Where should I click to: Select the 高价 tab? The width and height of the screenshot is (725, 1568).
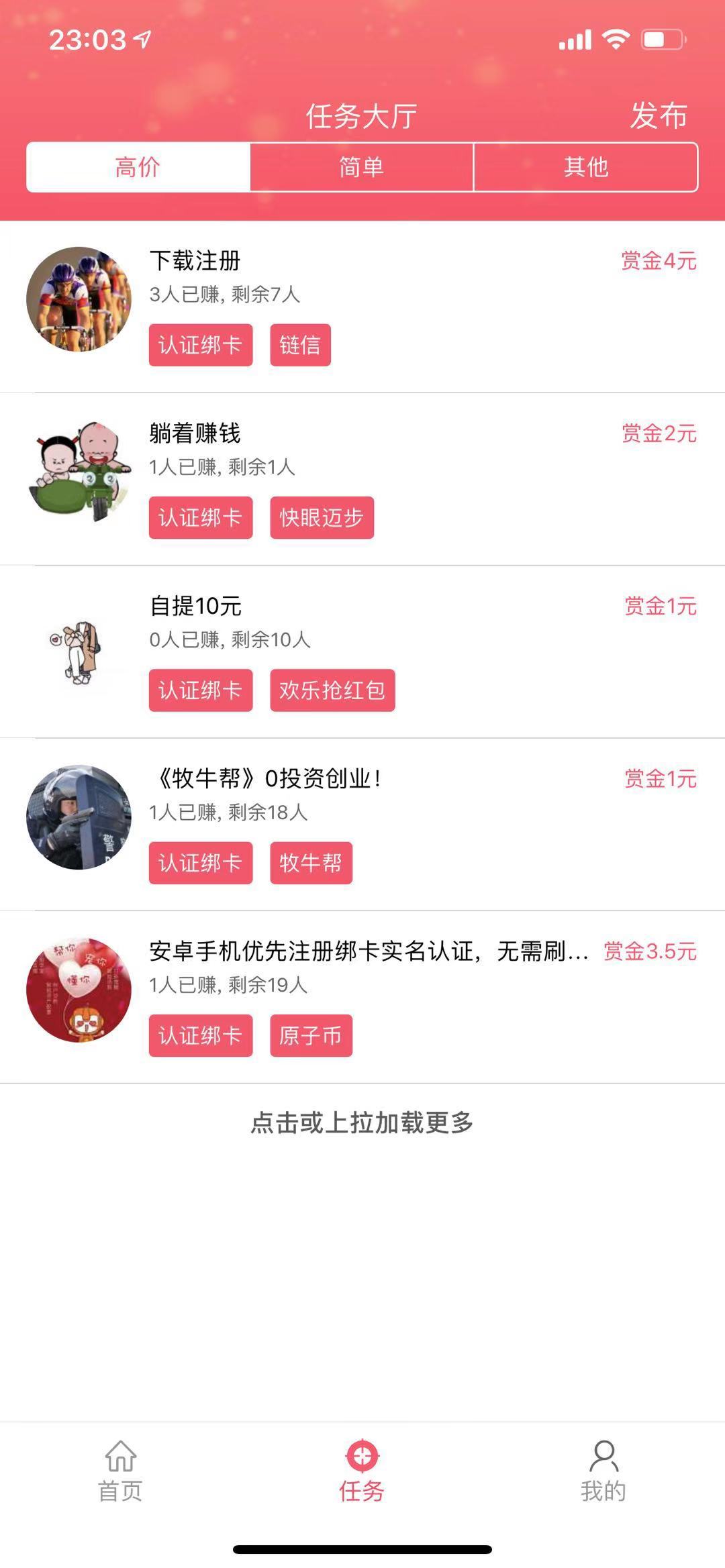pos(136,168)
